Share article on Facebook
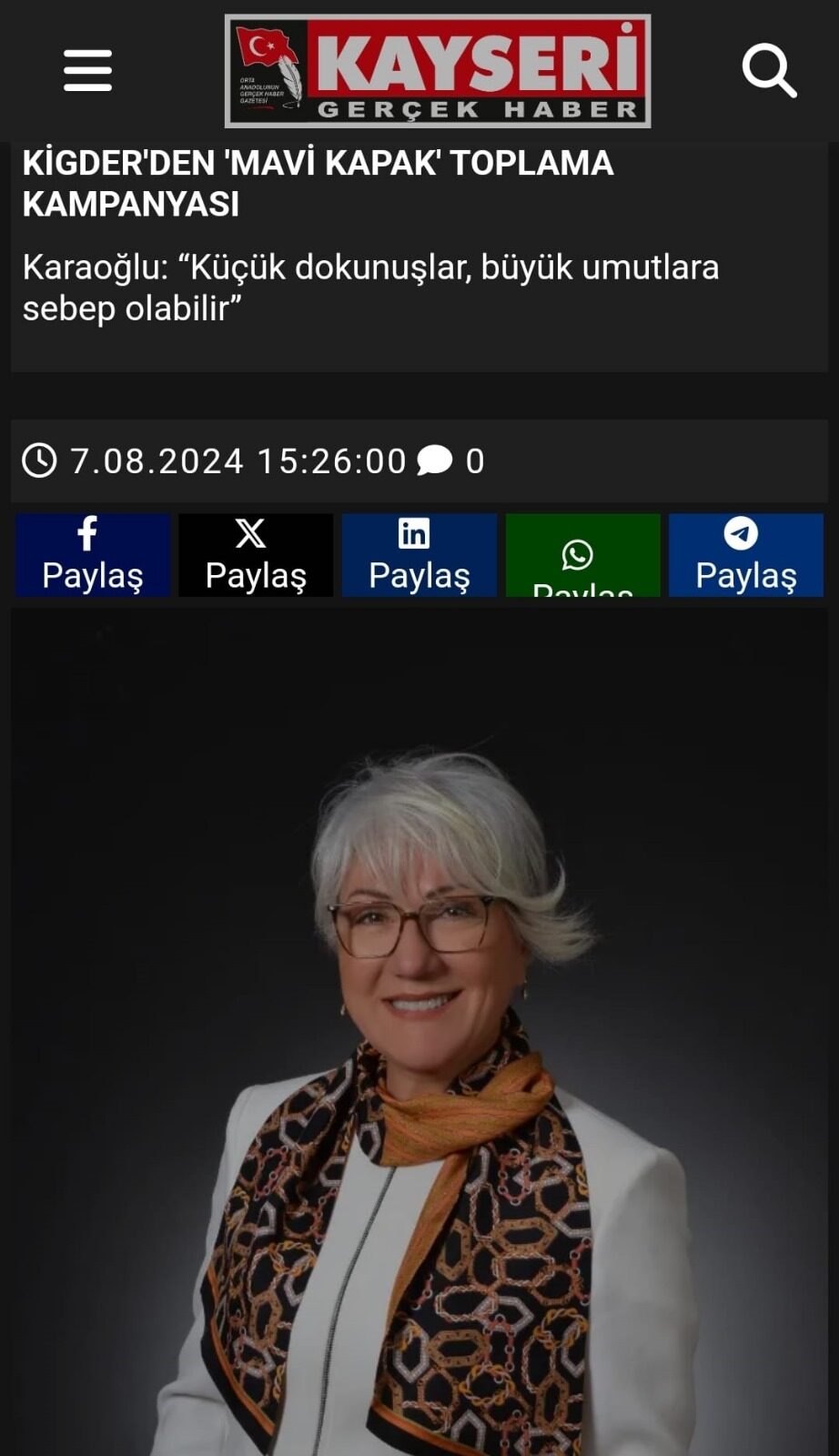This screenshot has width=839, height=1456. [x=92, y=555]
